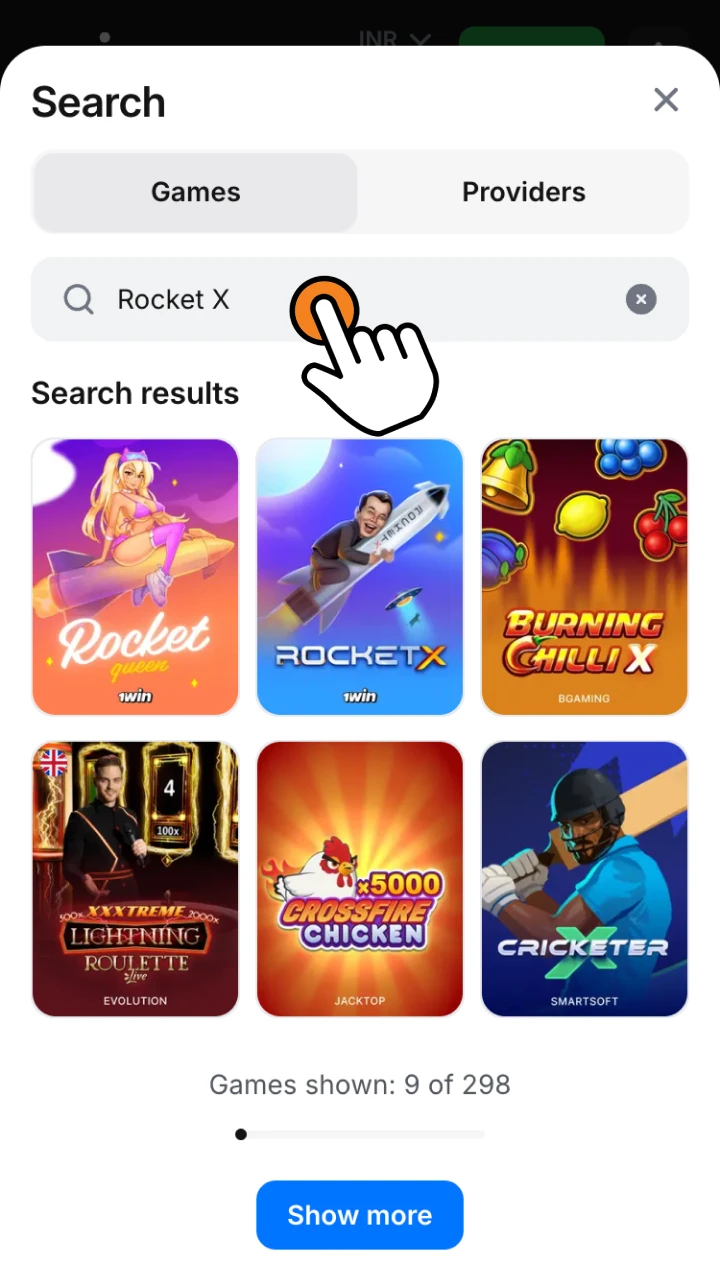Clear the search text

point(641,299)
